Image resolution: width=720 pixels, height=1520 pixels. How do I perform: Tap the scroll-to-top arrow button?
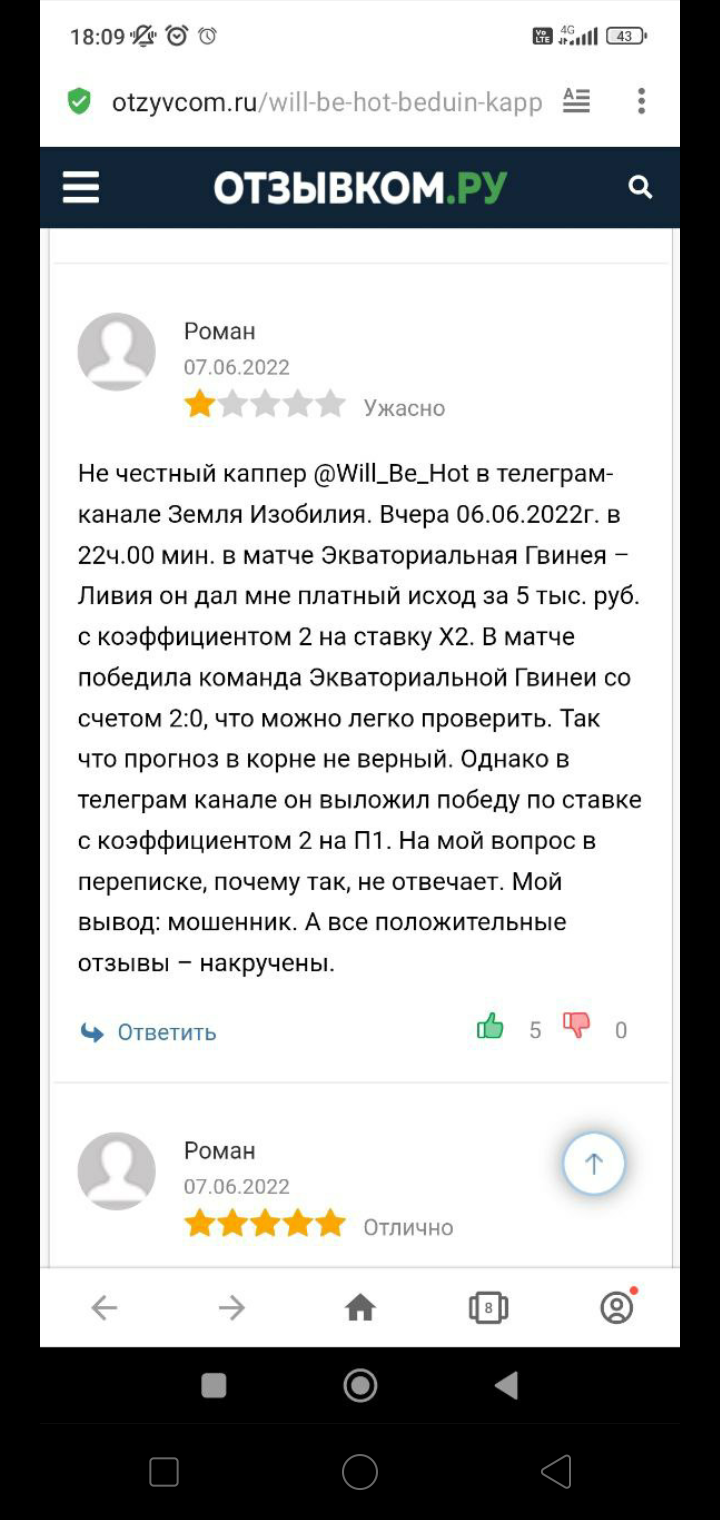pyautogui.click(x=594, y=1163)
